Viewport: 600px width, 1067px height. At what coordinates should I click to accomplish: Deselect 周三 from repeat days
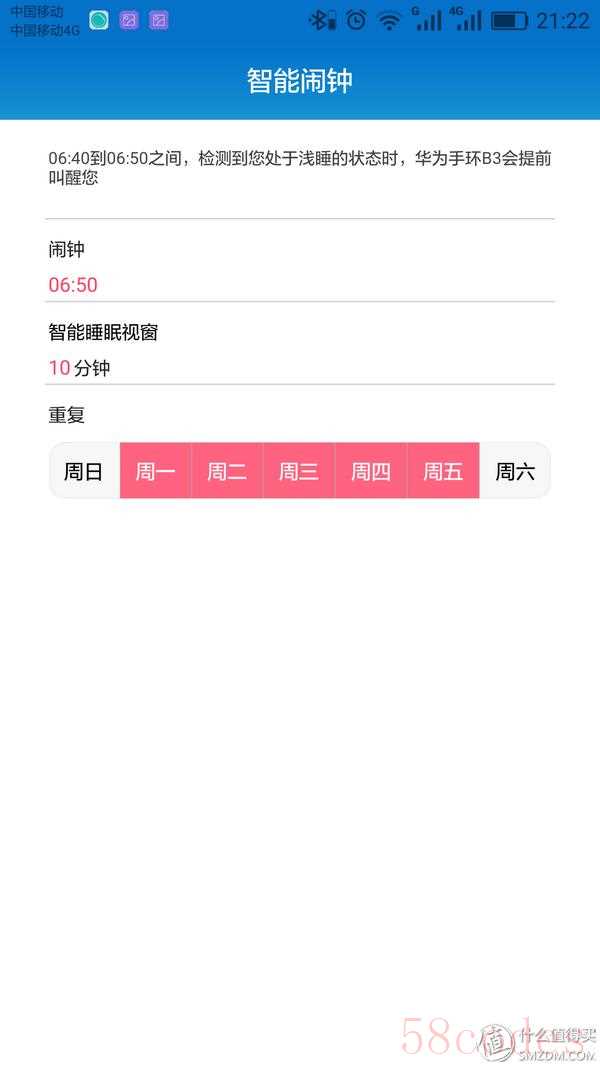[299, 471]
